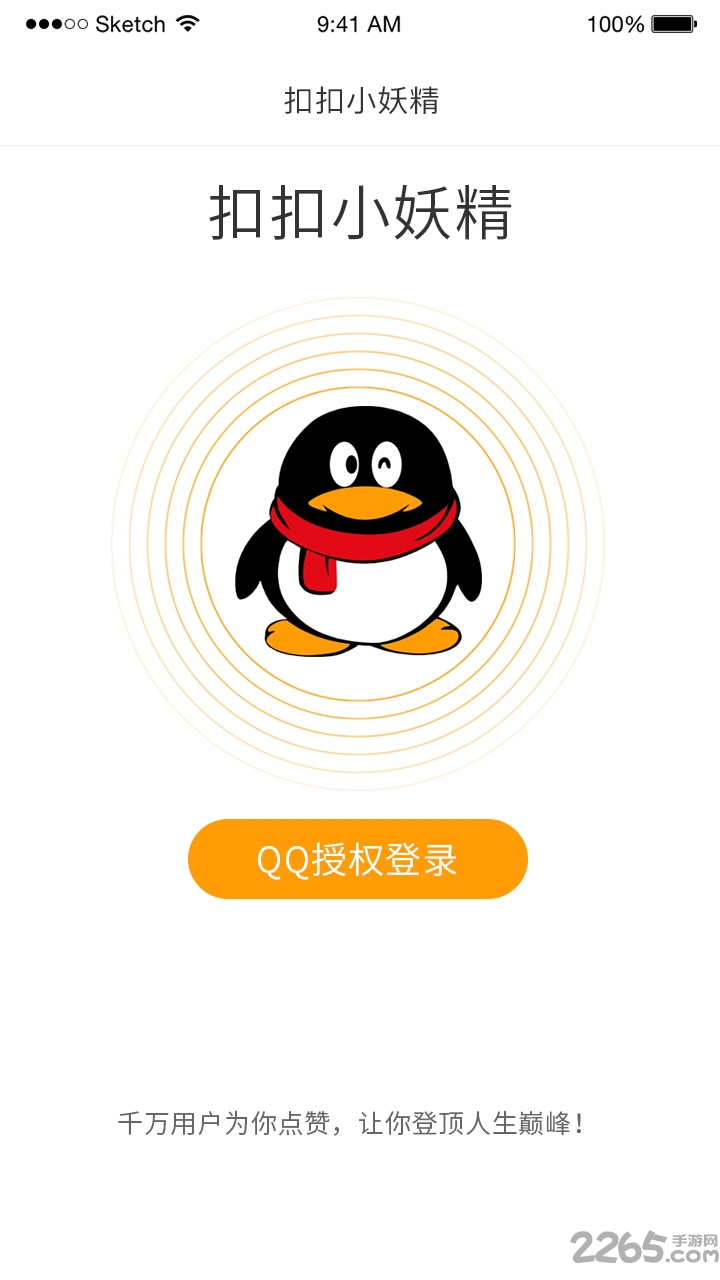This screenshot has height=1280, width=720.
Task: Click the Sketch carrier label
Action: coord(130,24)
